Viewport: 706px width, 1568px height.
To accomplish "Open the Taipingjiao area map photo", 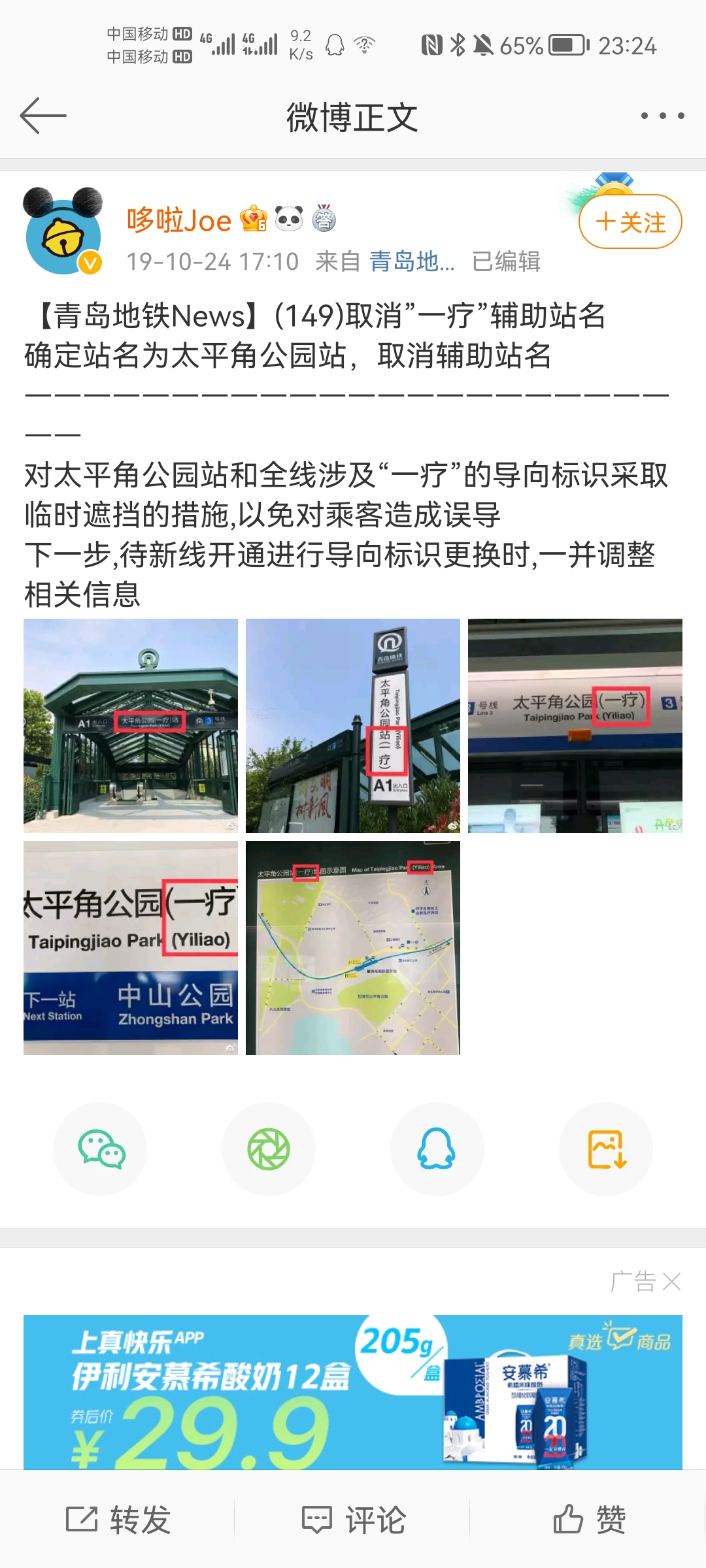I will (353, 947).
